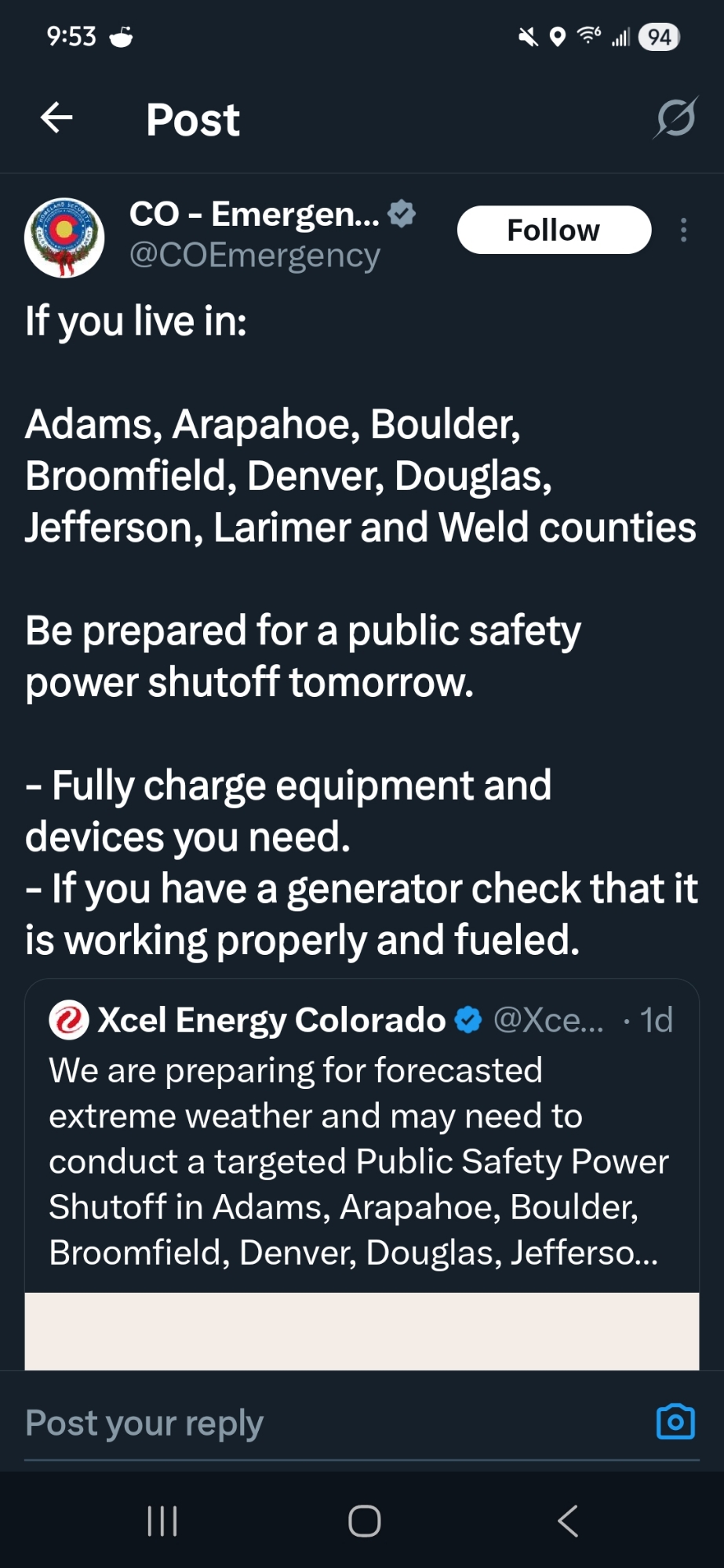Screen dimensions: 724x1568
Task: Go to the system home screen
Action: pos(364,1521)
